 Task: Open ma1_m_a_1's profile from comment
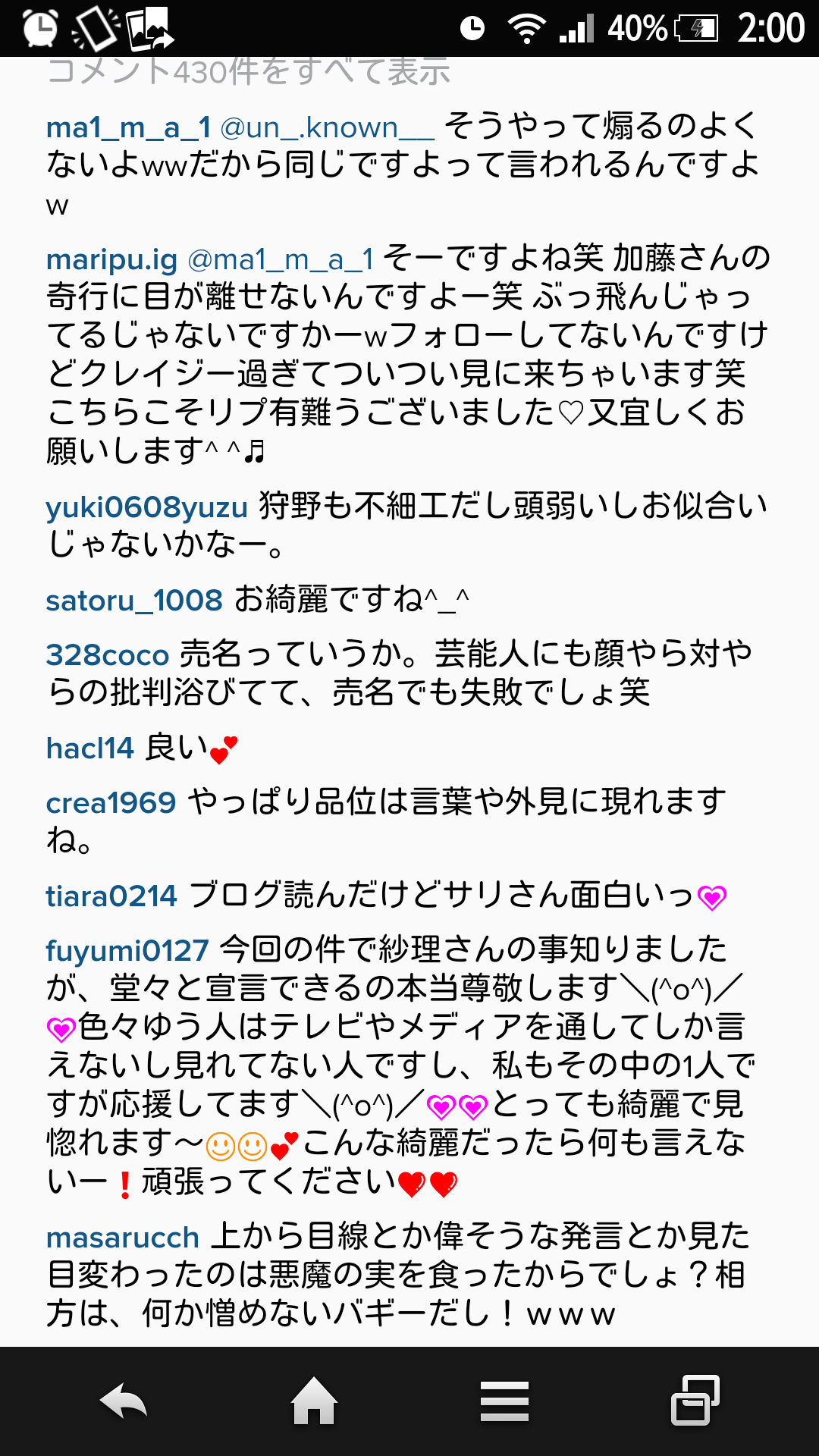(x=128, y=127)
